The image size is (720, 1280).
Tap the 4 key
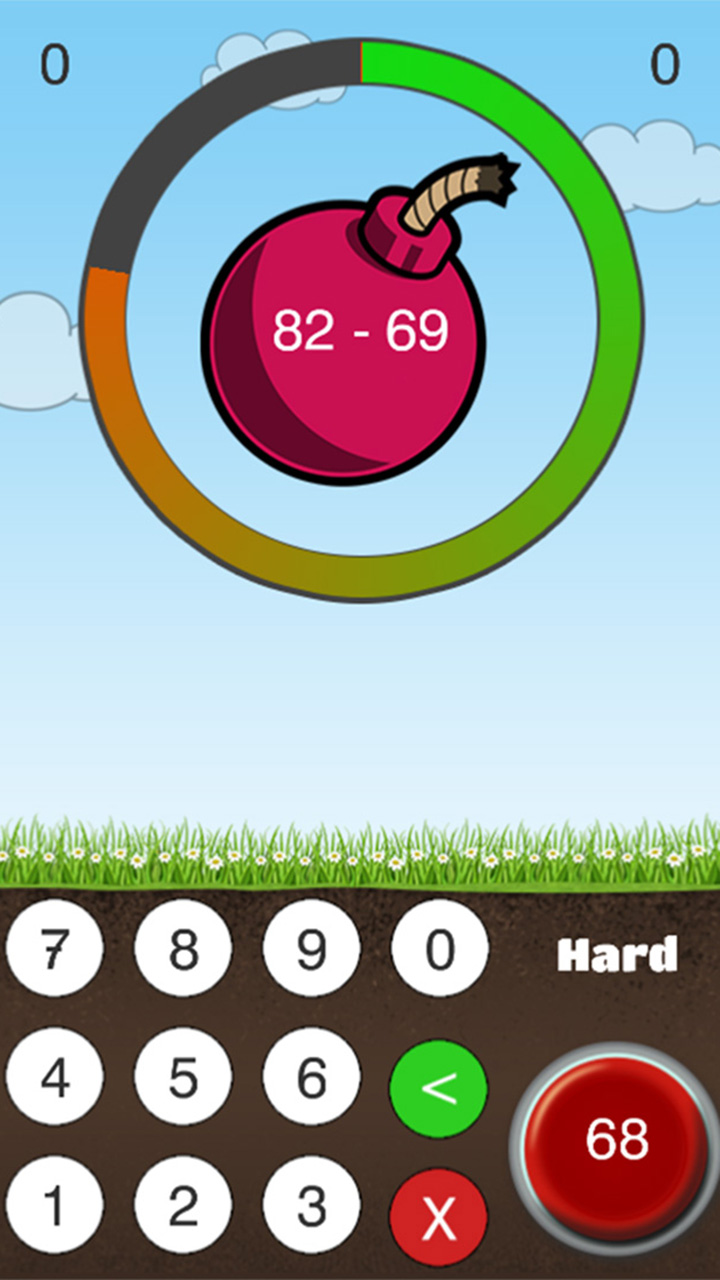point(54,1076)
